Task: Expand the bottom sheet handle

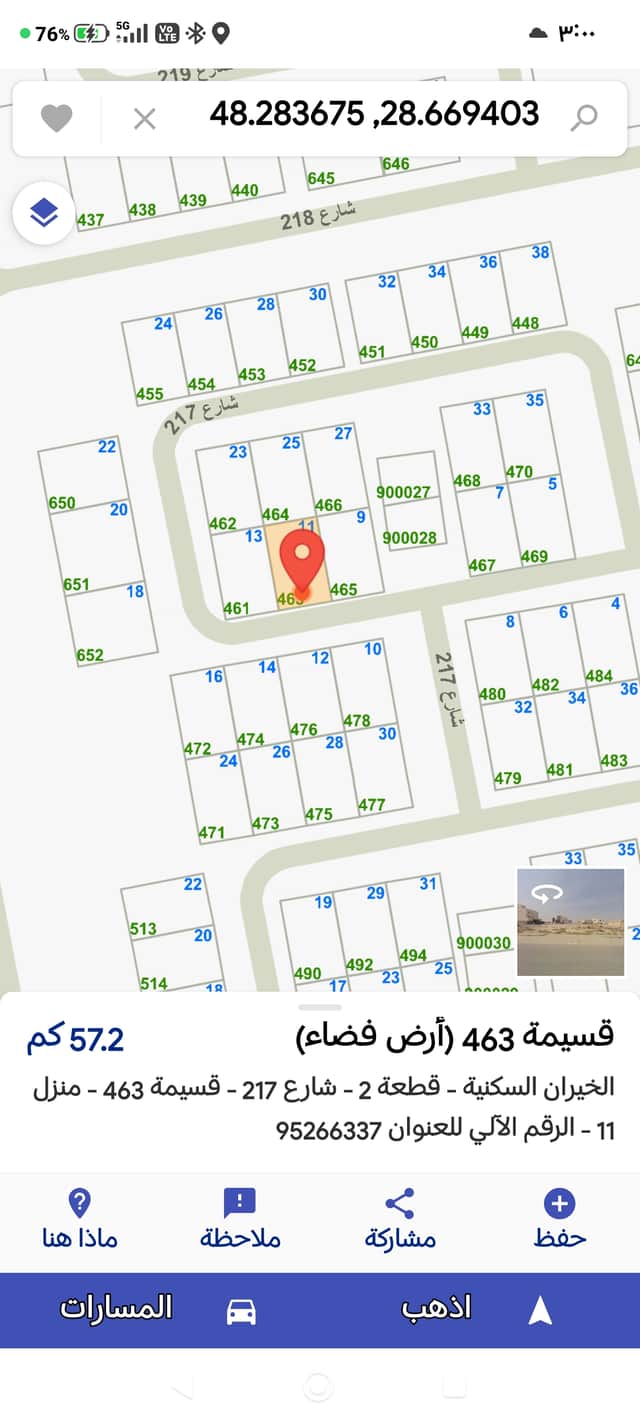Action: 320,1007
